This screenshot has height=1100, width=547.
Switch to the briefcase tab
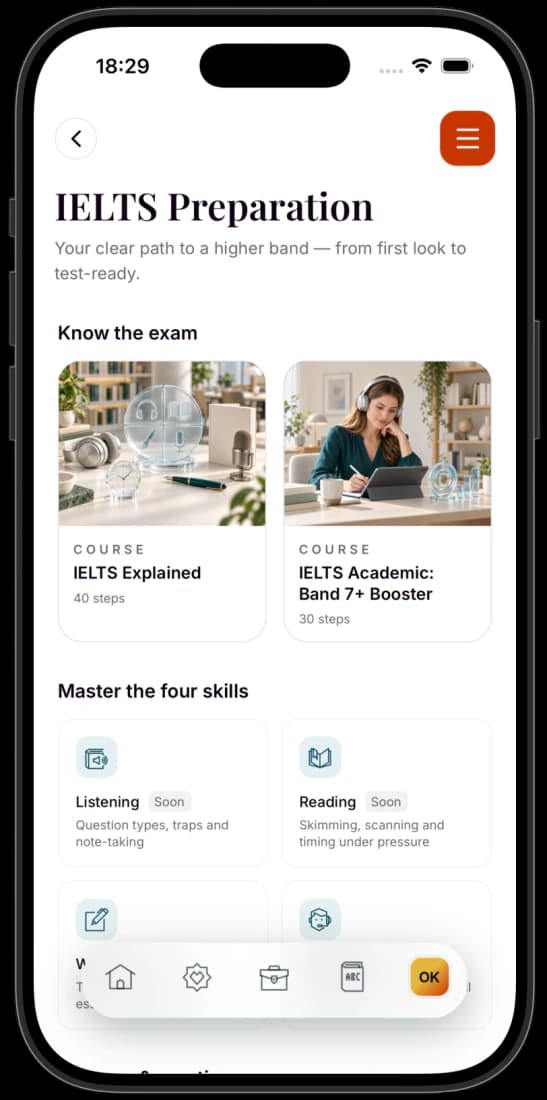click(274, 977)
